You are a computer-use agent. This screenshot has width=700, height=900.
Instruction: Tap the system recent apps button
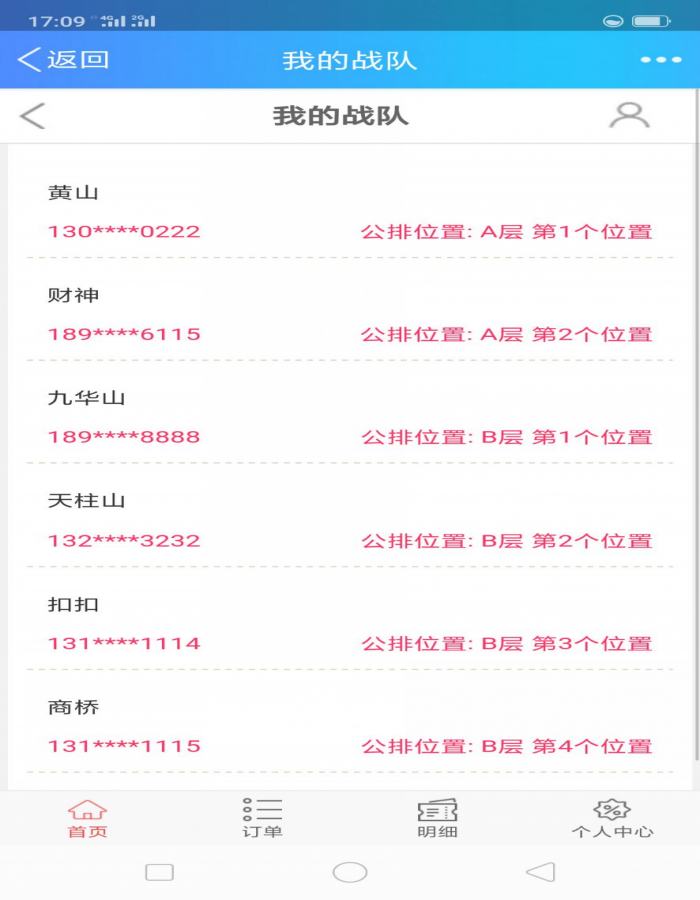coord(159,872)
